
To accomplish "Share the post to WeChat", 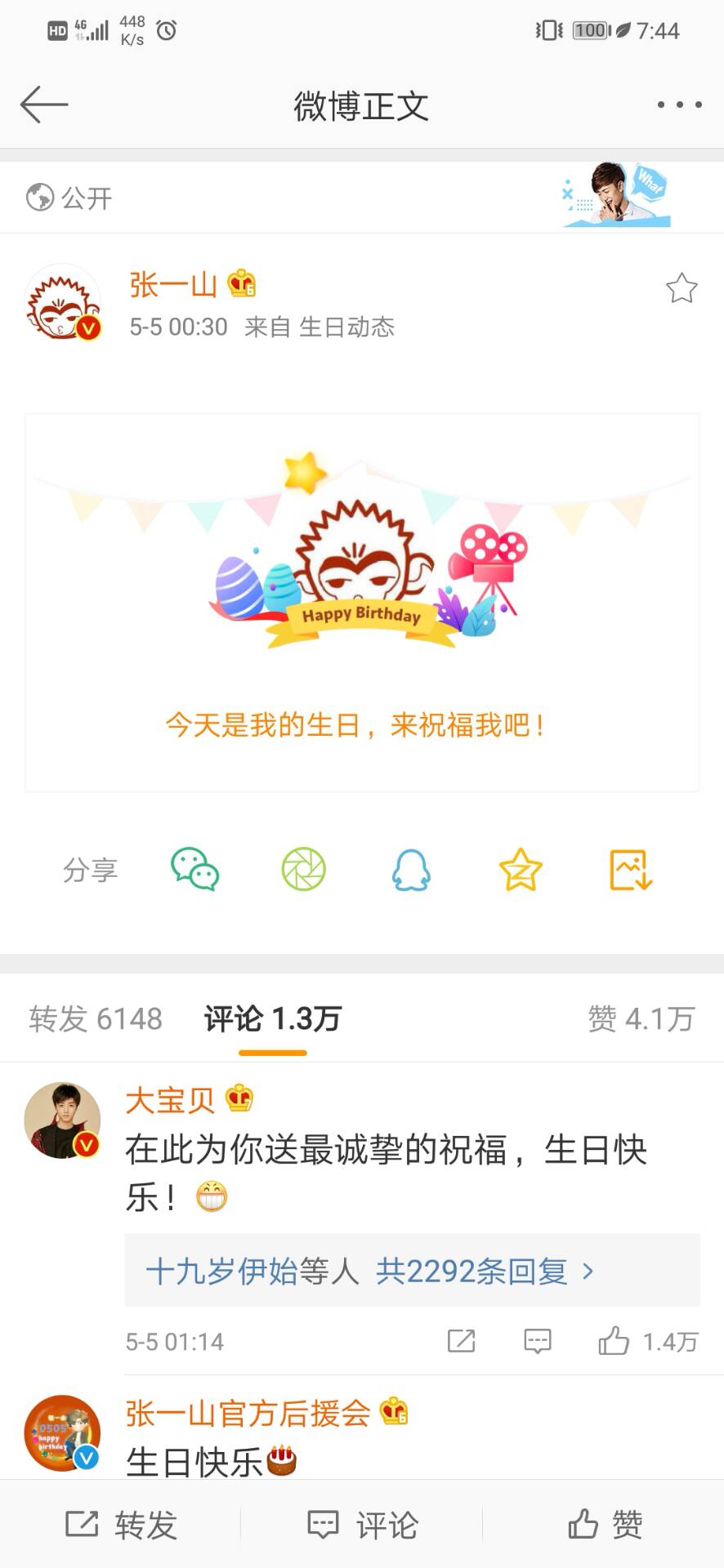I will click(x=194, y=870).
